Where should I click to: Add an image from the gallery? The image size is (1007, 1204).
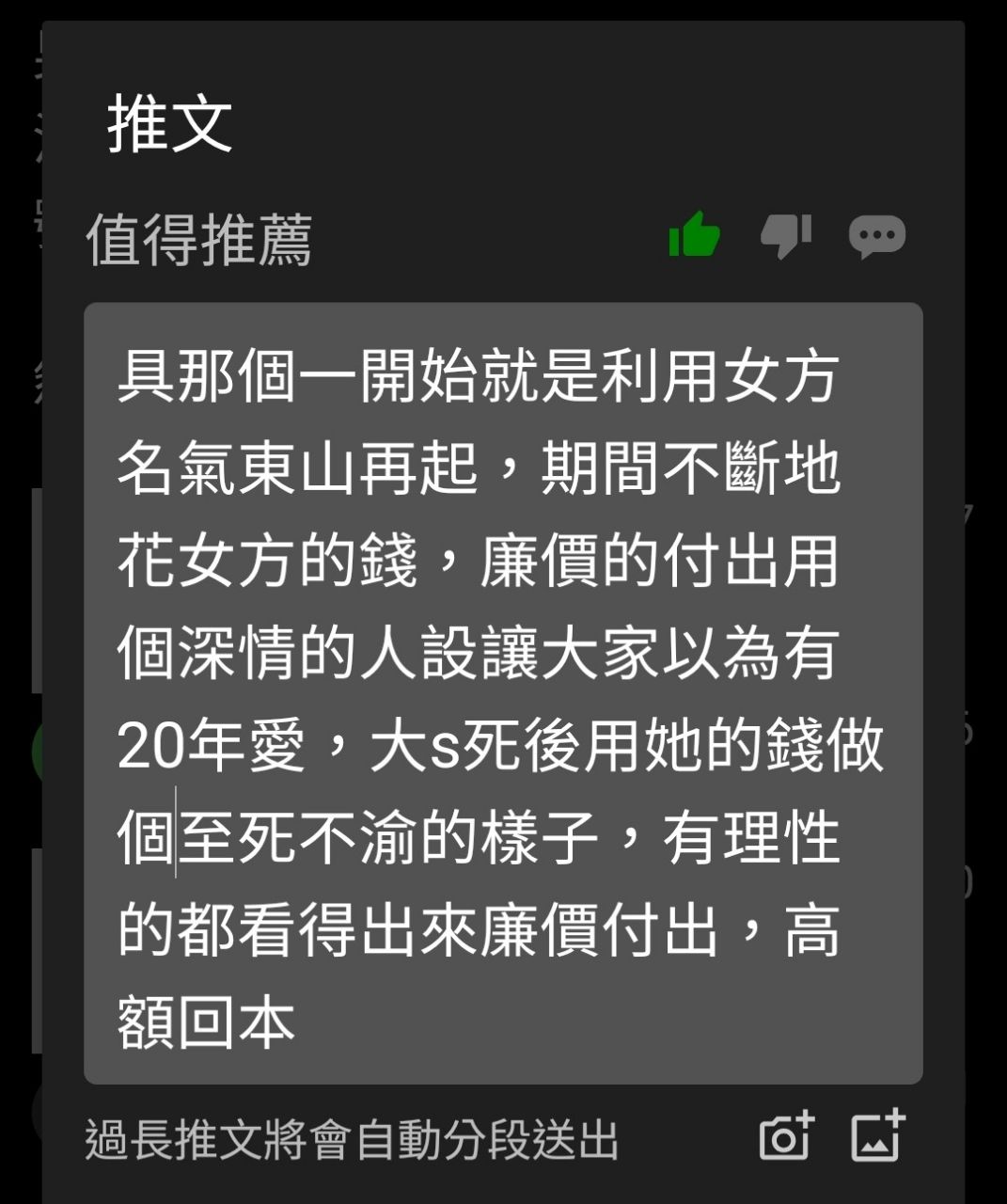point(878,1136)
